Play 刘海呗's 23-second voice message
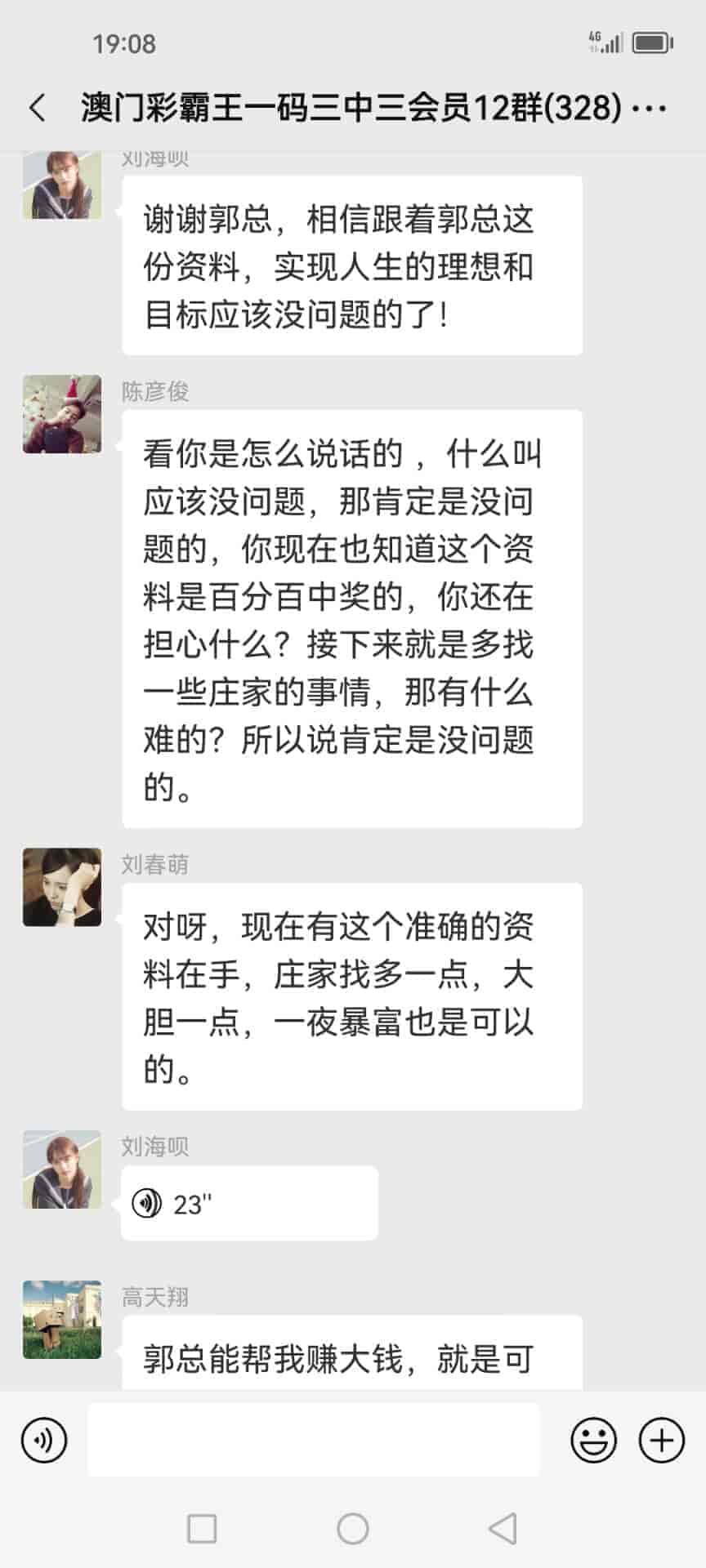This screenshot has height=1568, width=706. tap(248, 1203)
